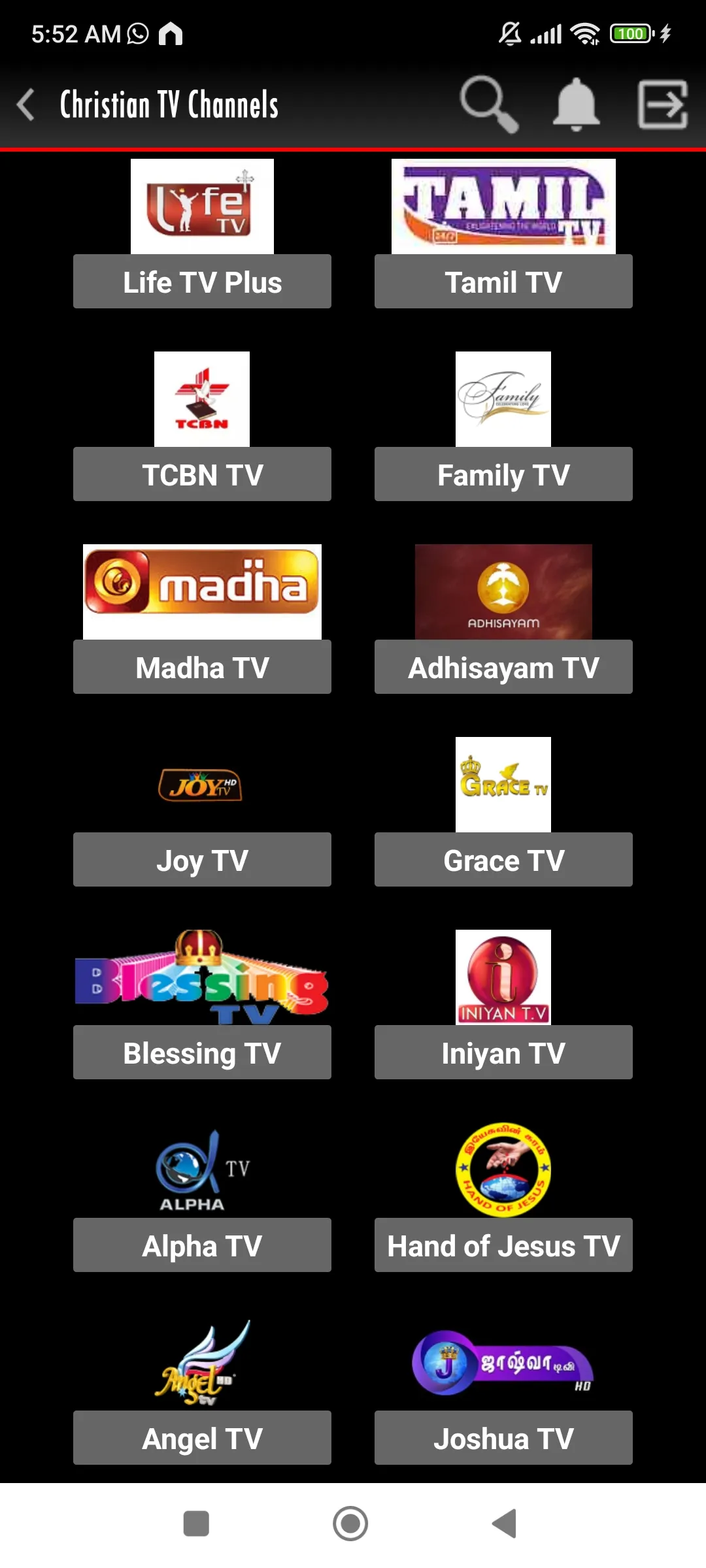
Task: Go back from Christian TV Channels
Action: [26, 105]
